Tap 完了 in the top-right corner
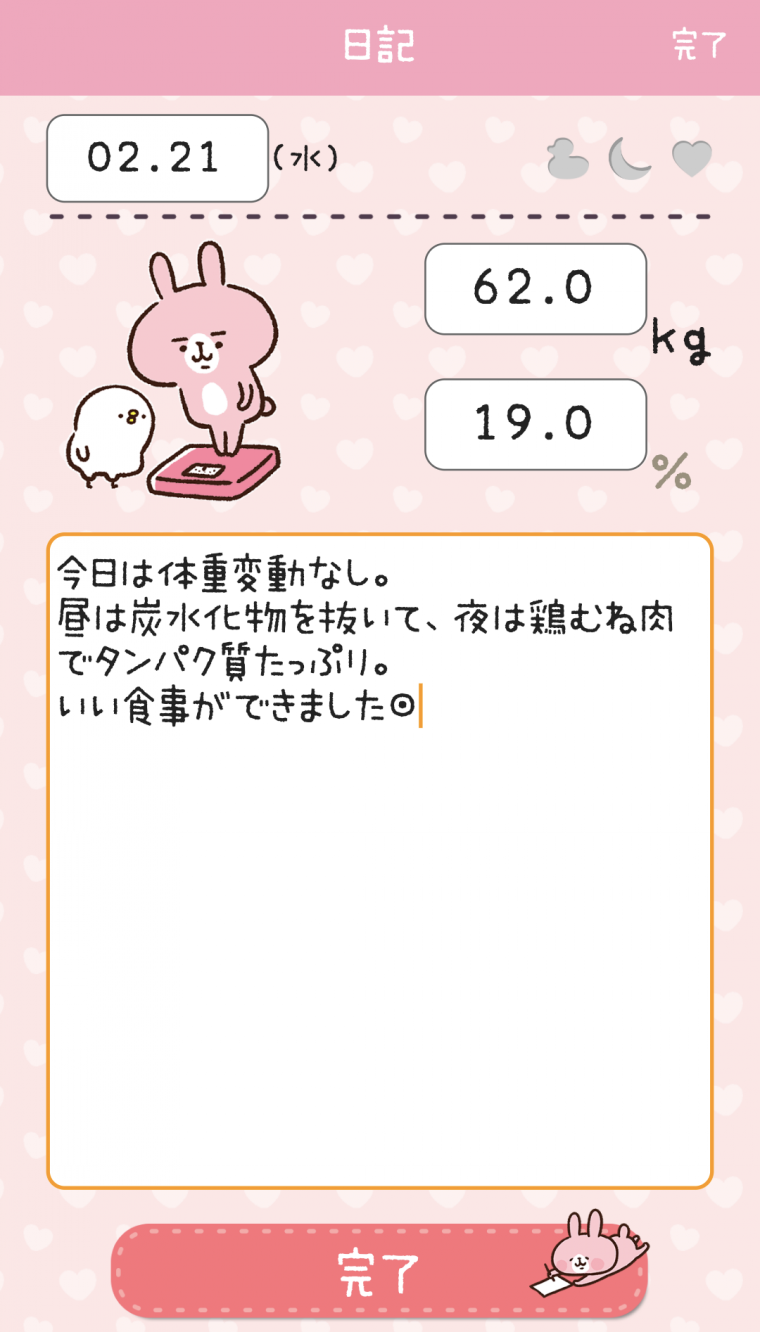 [x=697, y=44]
